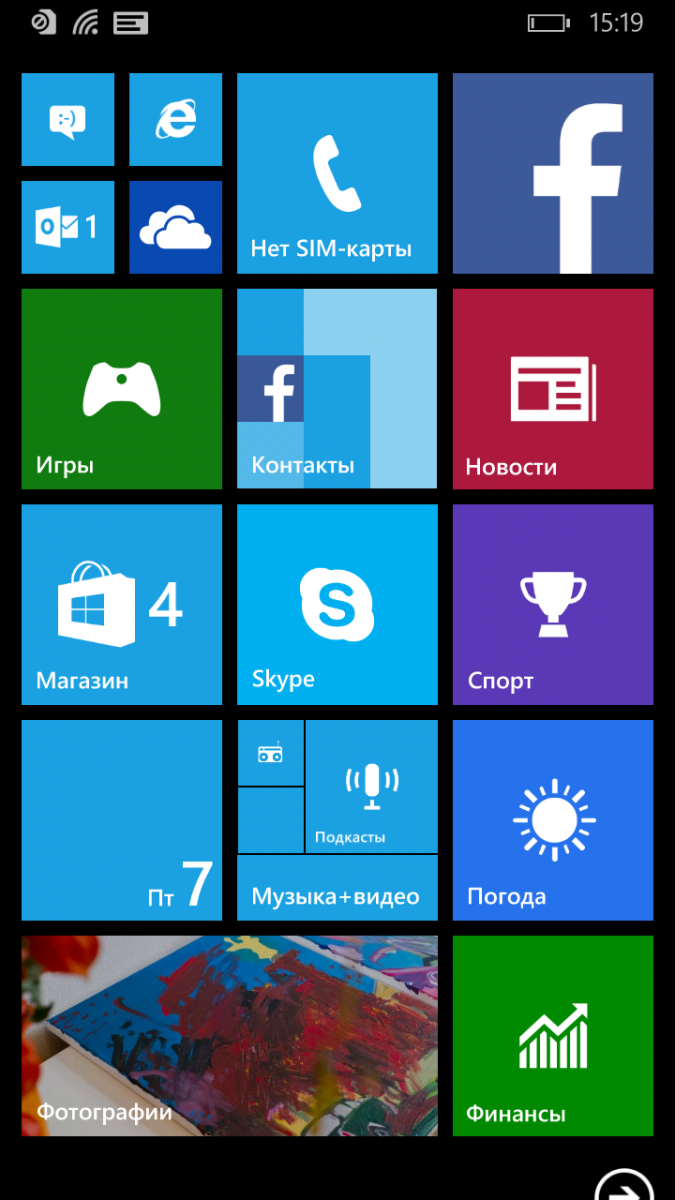Open the Messaging tile

pyautogui.click(x=68, y=119)
